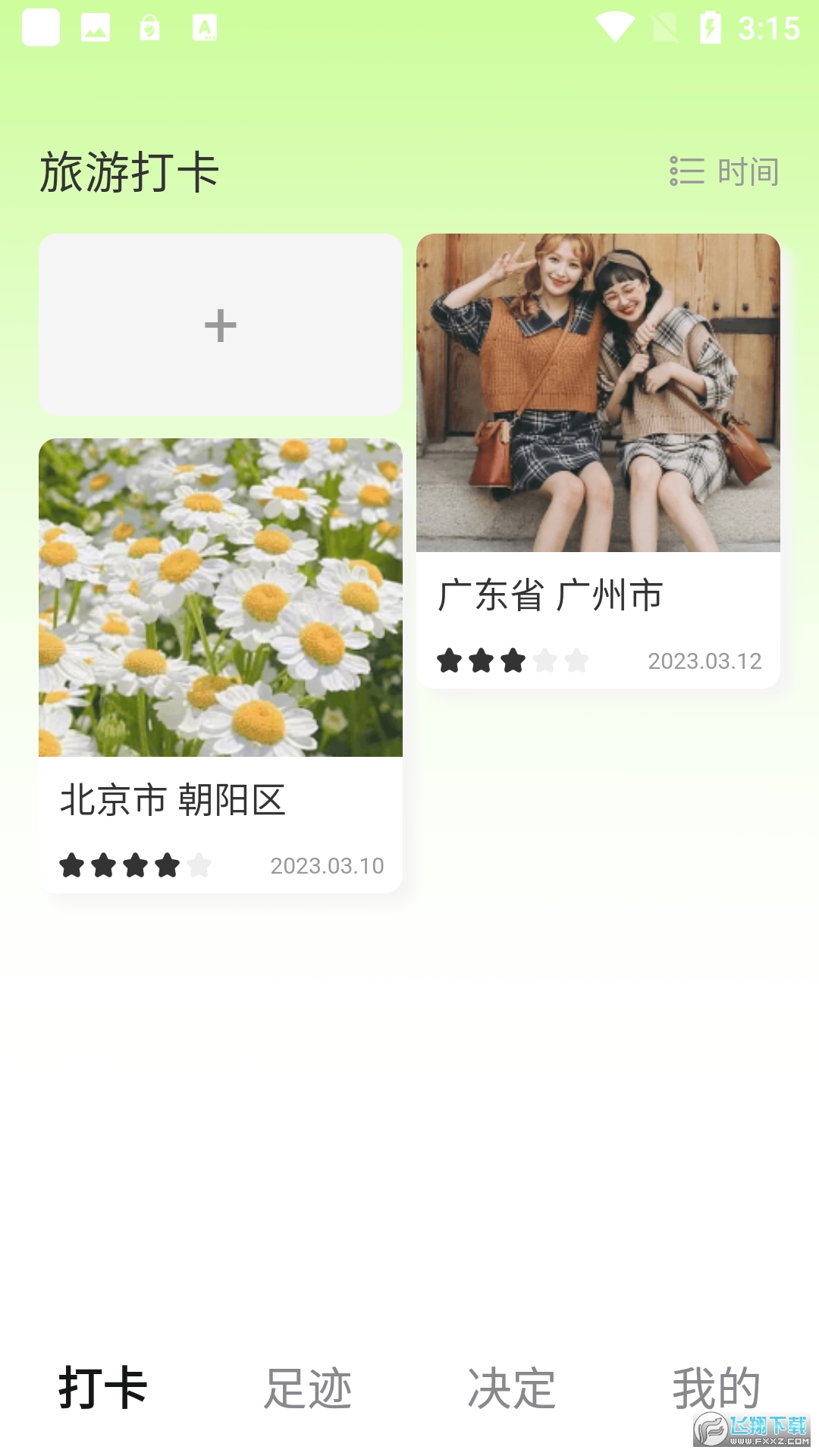This screenshot has width=819, height=1456.
Task: Stay on the 打卡 tab
Action: (101, 1388)
